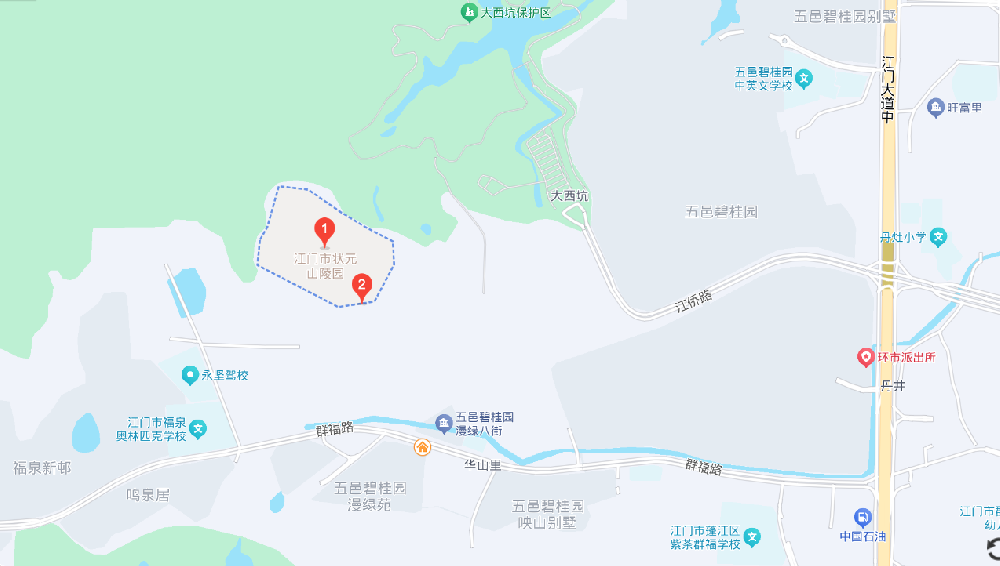Select the 永坚驾校 driving school marker
Image resolution: width=1000 pixels, height=566 pixels.
click(189, 375)
